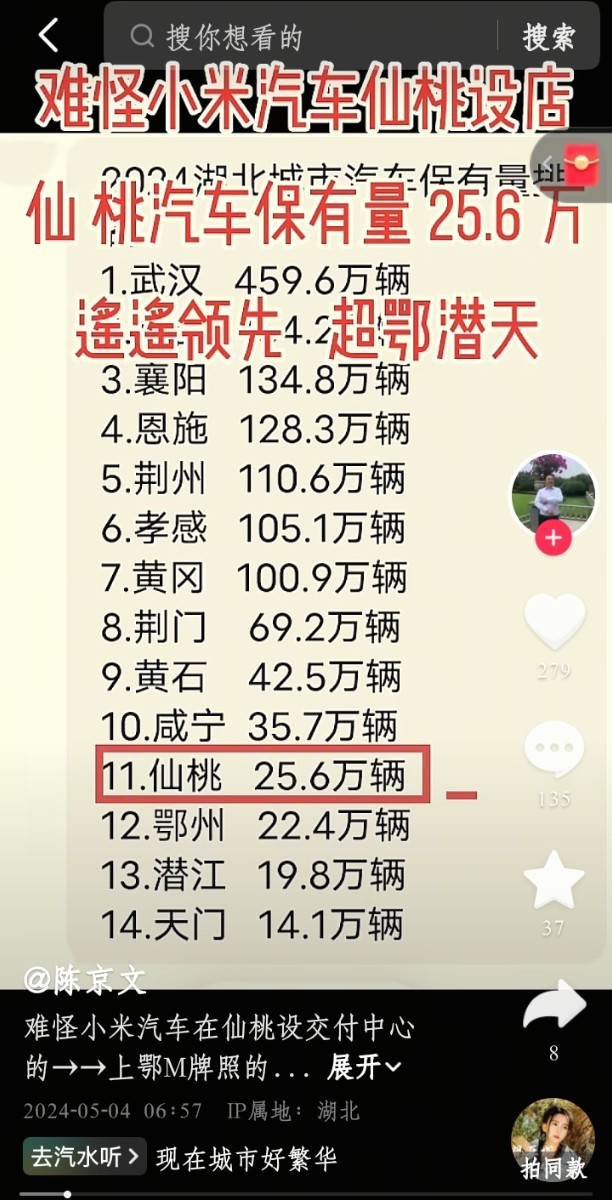Like this video with the heart

pos(554,622)
